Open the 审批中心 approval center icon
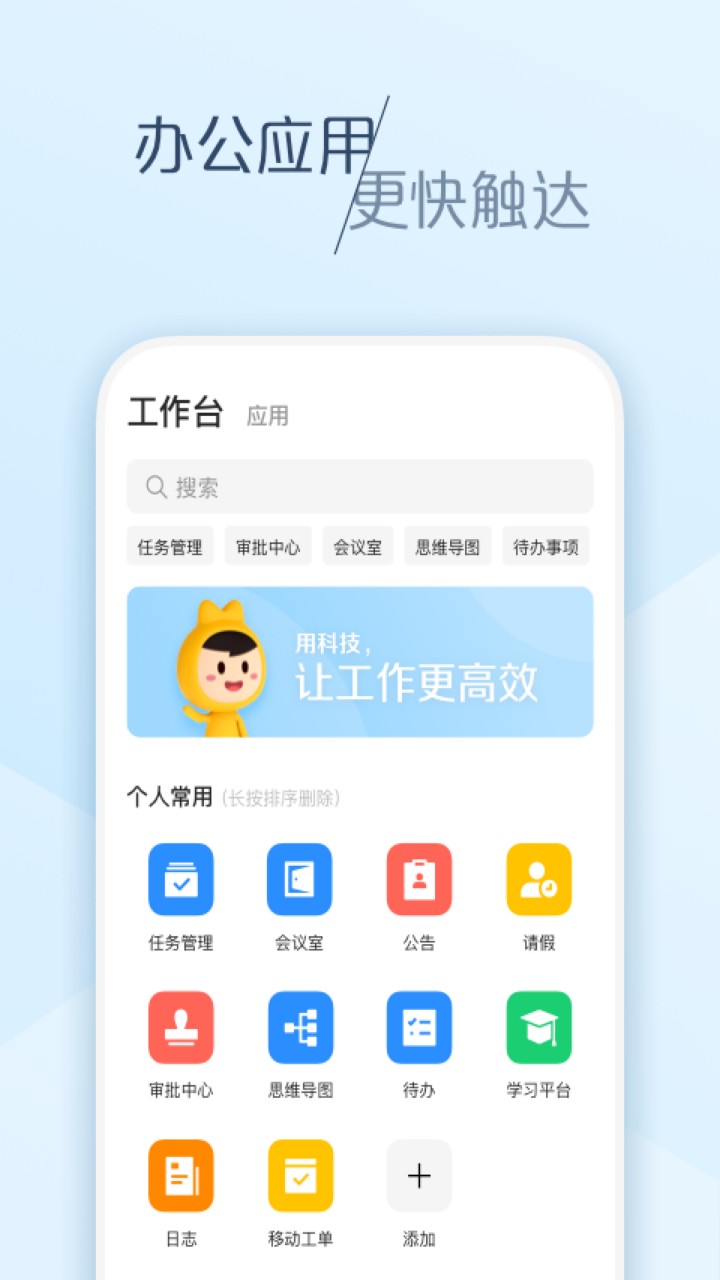 pyautogui.click(x=180, y=1027)
